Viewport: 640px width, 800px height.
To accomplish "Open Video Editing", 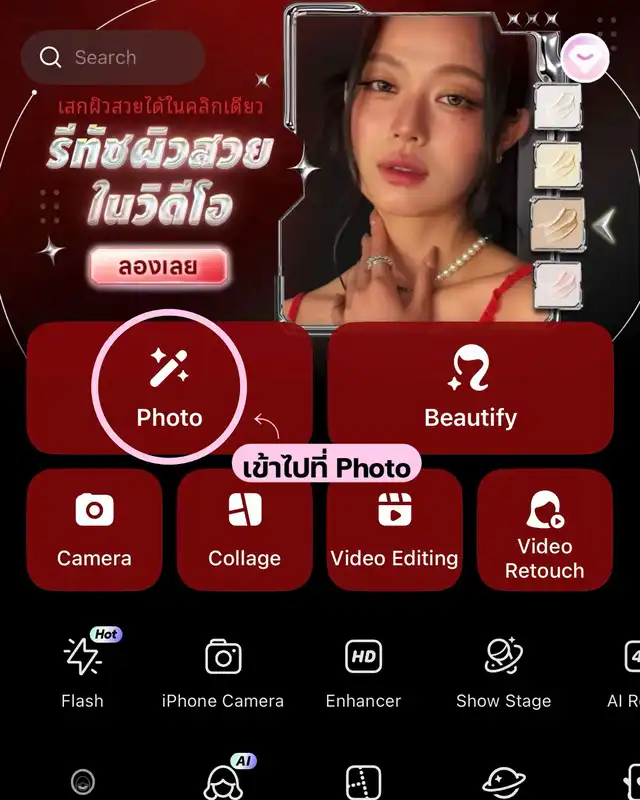I will pos(394,529).
